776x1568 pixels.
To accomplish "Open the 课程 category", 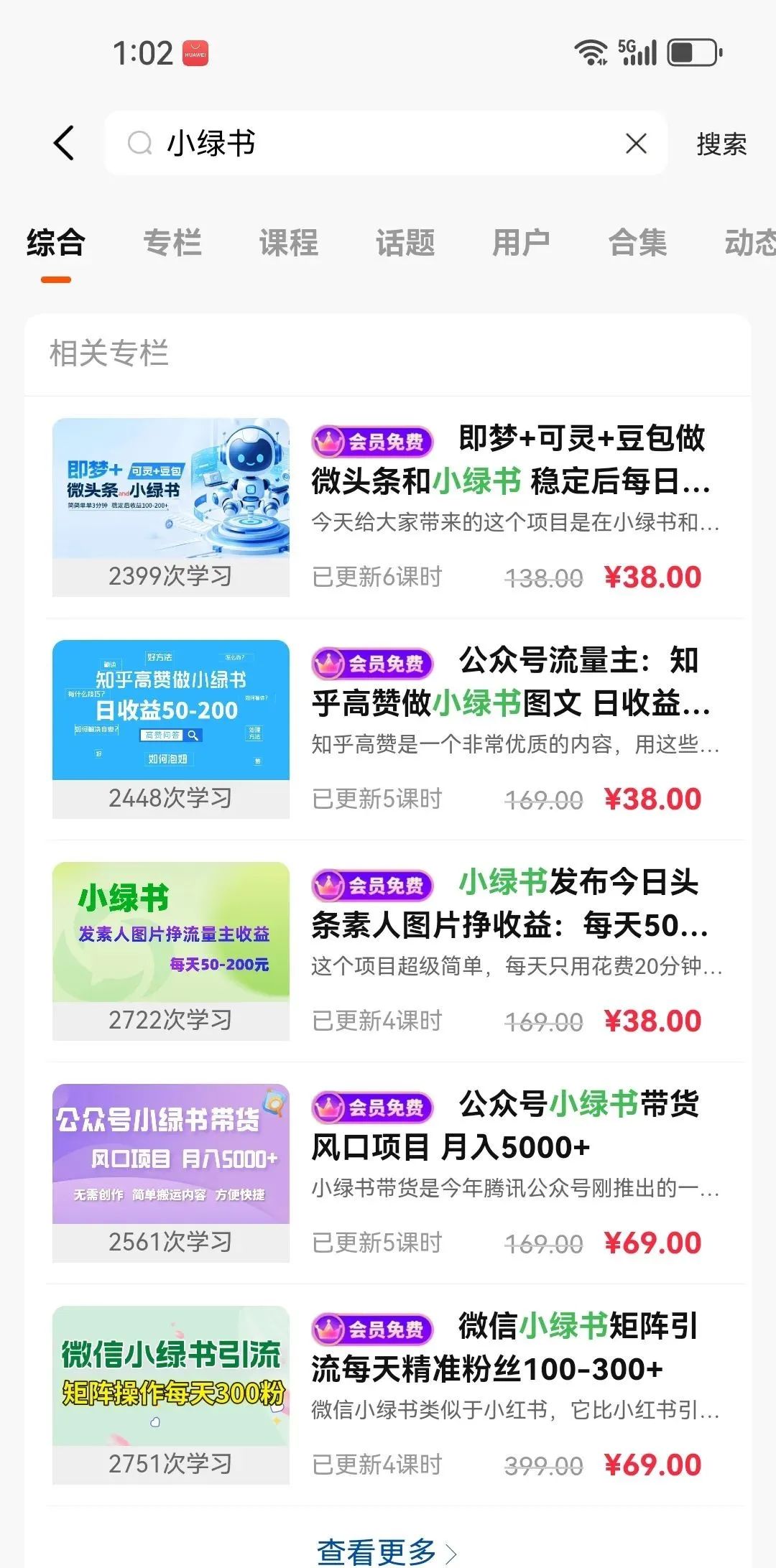I will click(289, 244).
